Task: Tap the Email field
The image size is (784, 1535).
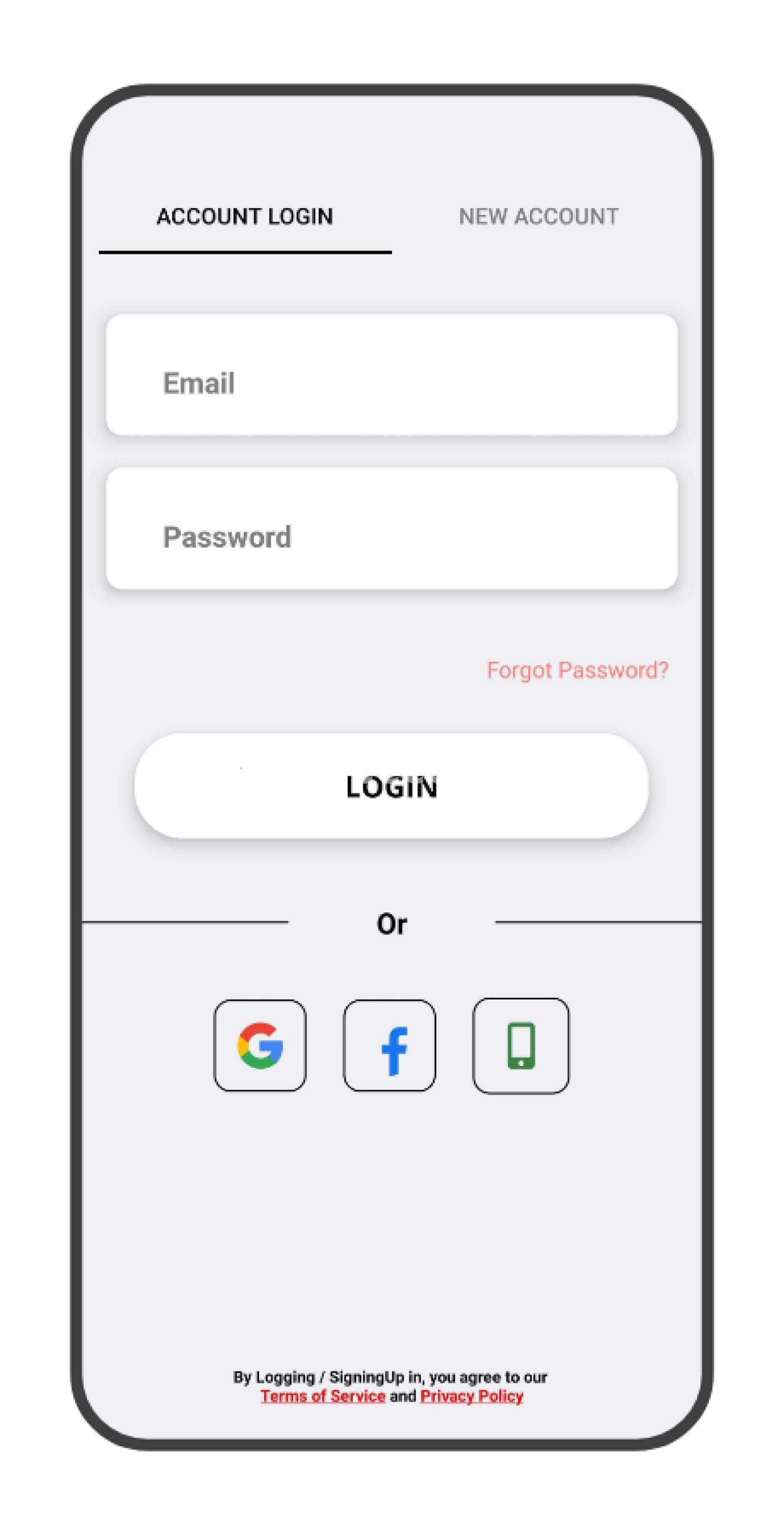Action: pos(392,375)
